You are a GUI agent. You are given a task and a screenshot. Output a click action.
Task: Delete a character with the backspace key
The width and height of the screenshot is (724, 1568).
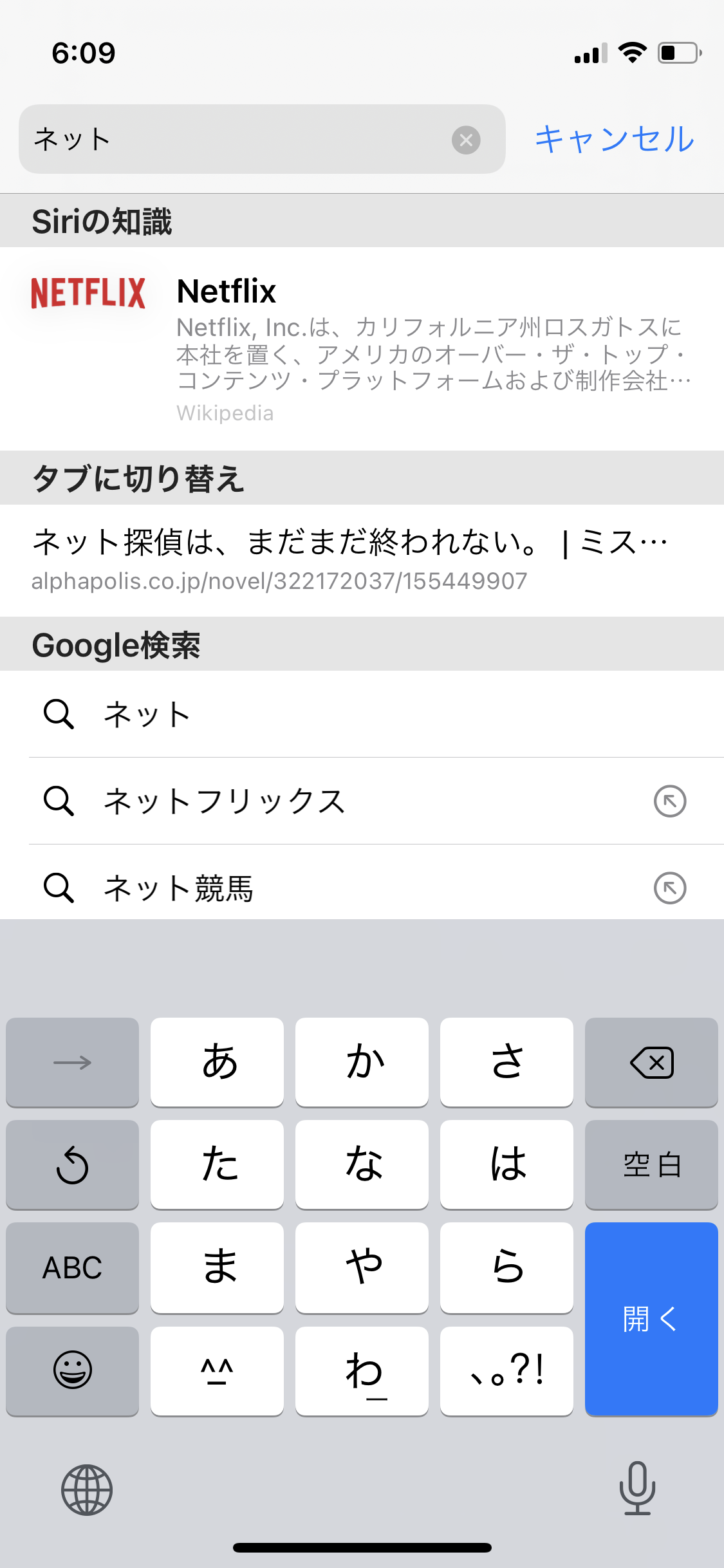pos(651,1062)
